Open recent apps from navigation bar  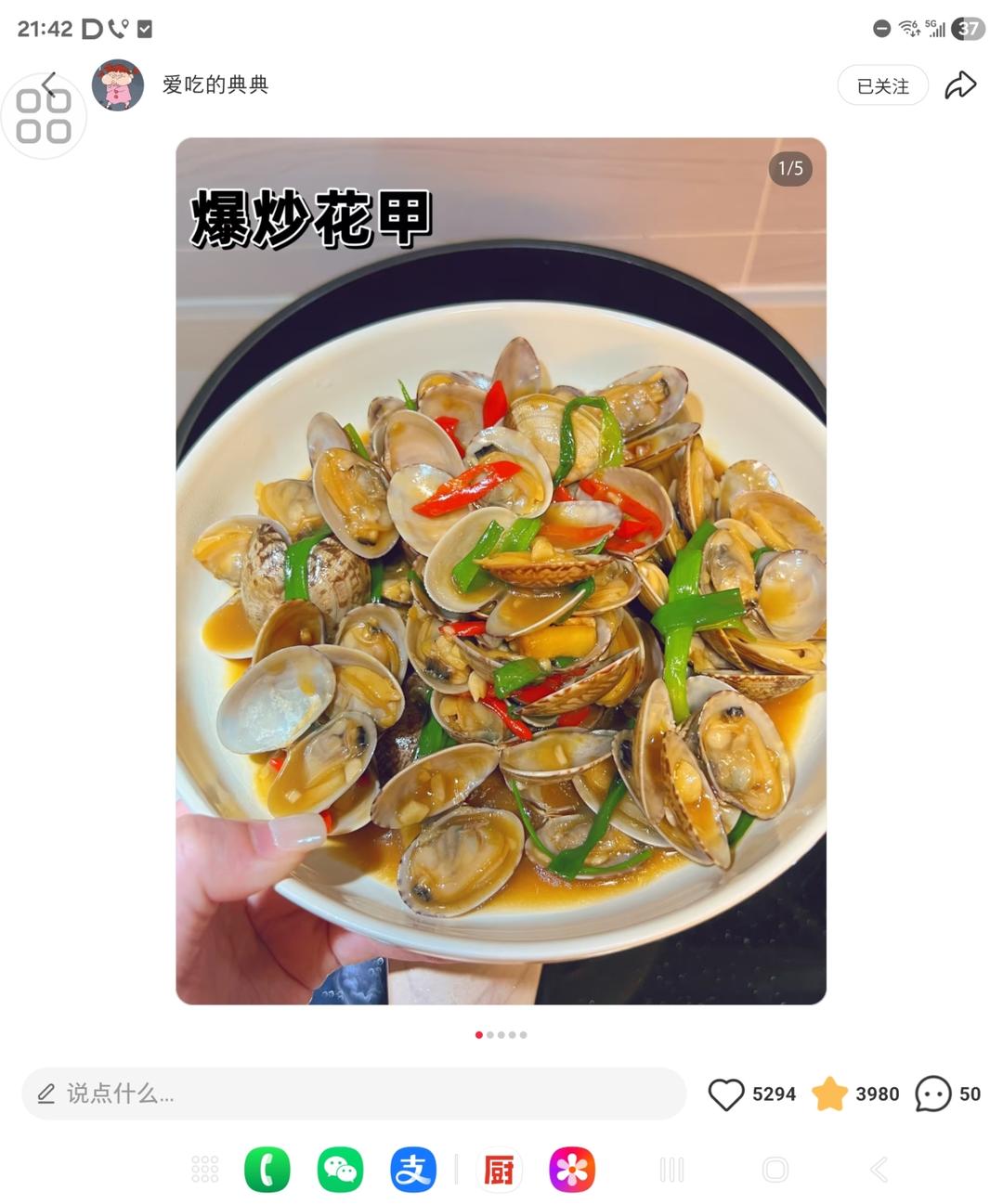pyautogui.click(x=671, y=1170)
